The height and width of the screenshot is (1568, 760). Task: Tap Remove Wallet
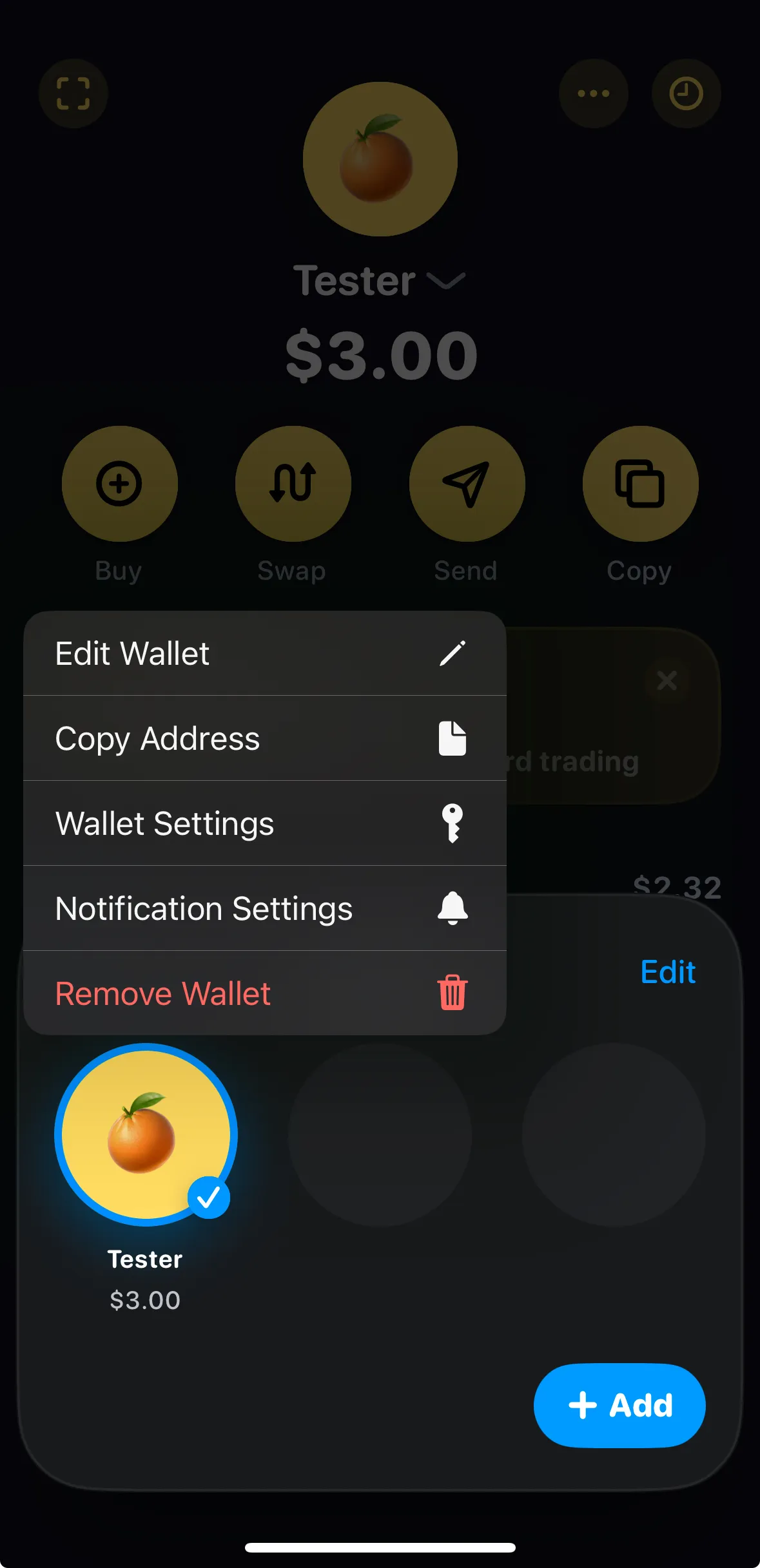pos(264,993)
